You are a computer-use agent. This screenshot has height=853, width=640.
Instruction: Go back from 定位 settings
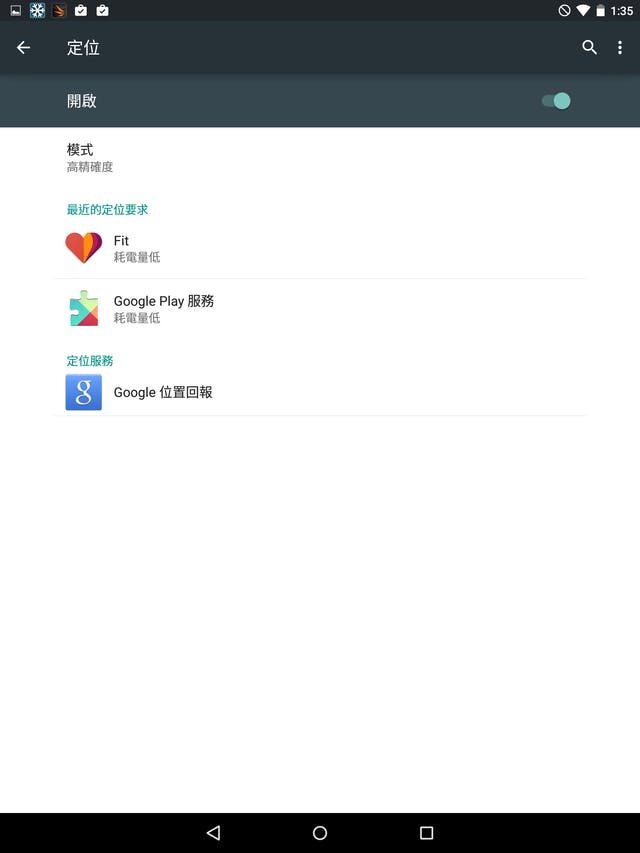tap(24, 47)
